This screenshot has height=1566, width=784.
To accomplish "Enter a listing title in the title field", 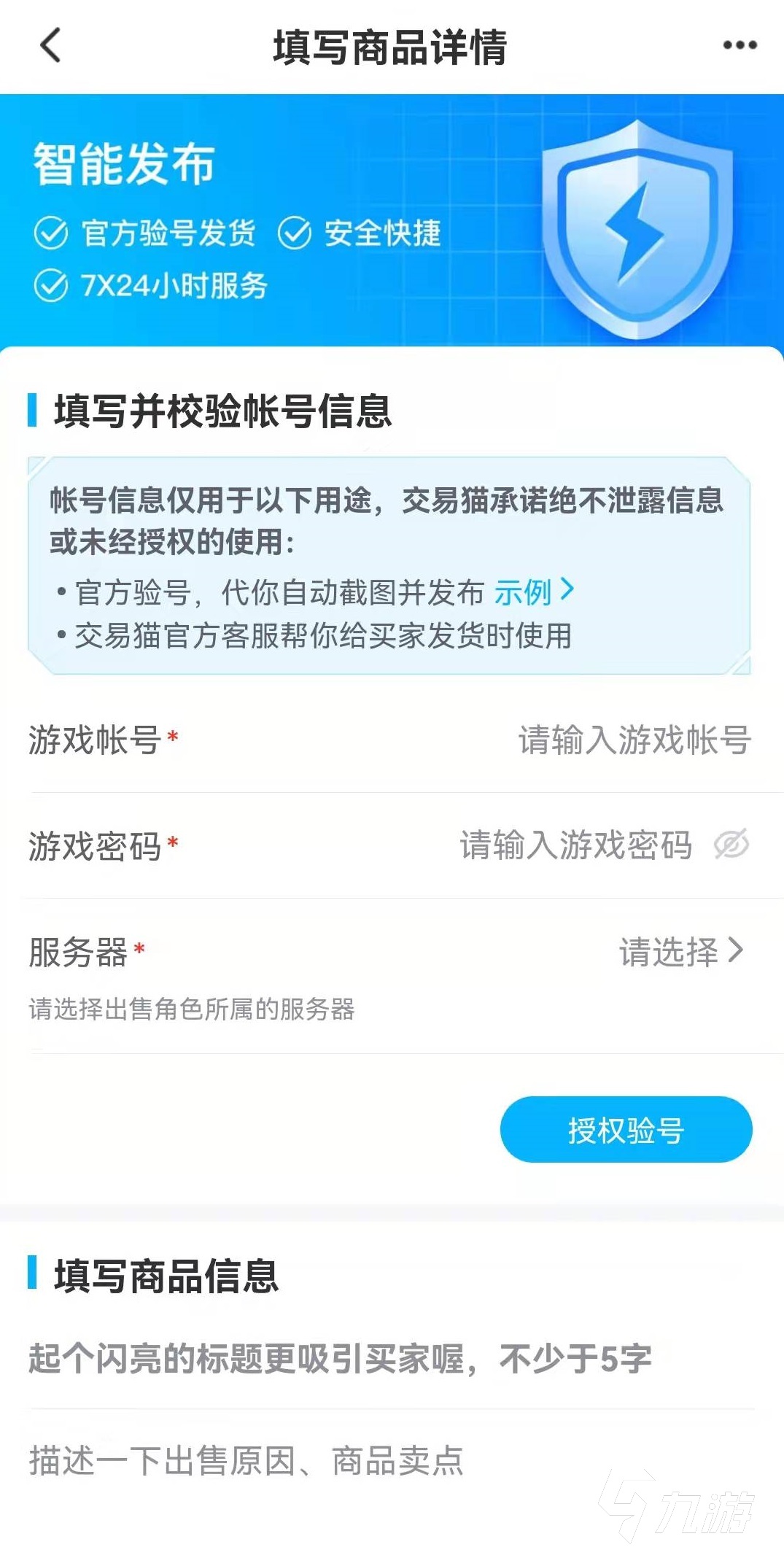I will coord(340,1359).
